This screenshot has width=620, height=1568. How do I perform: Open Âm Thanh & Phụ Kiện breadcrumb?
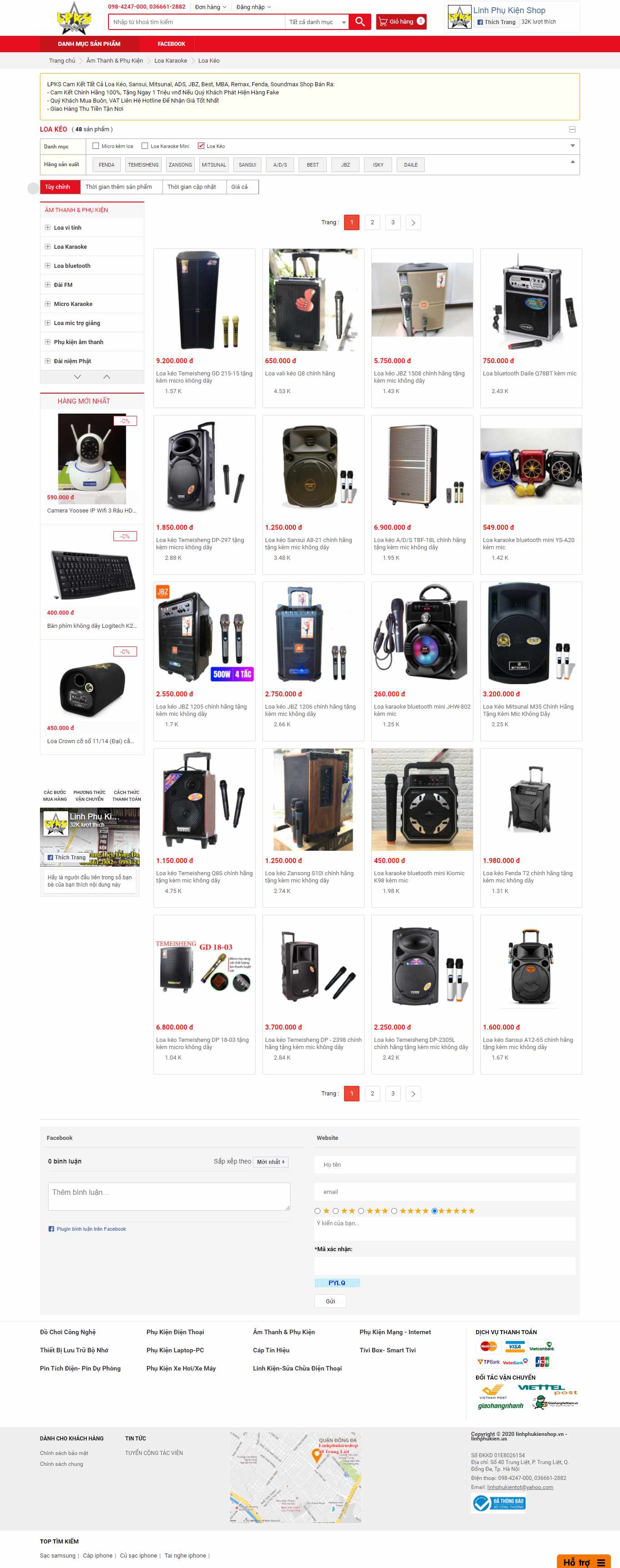(x=114, y=61)
